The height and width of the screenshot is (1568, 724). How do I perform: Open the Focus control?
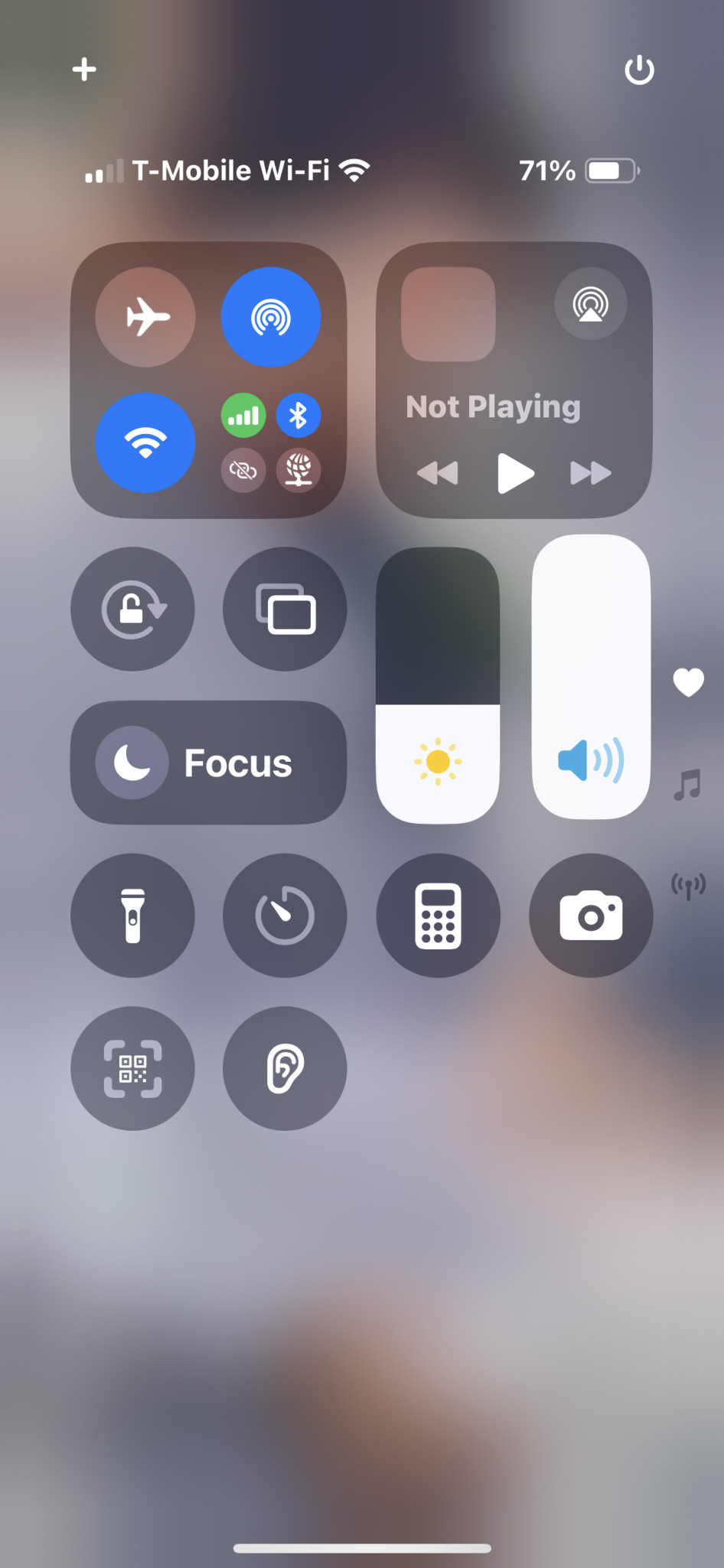tap(208, 763)
